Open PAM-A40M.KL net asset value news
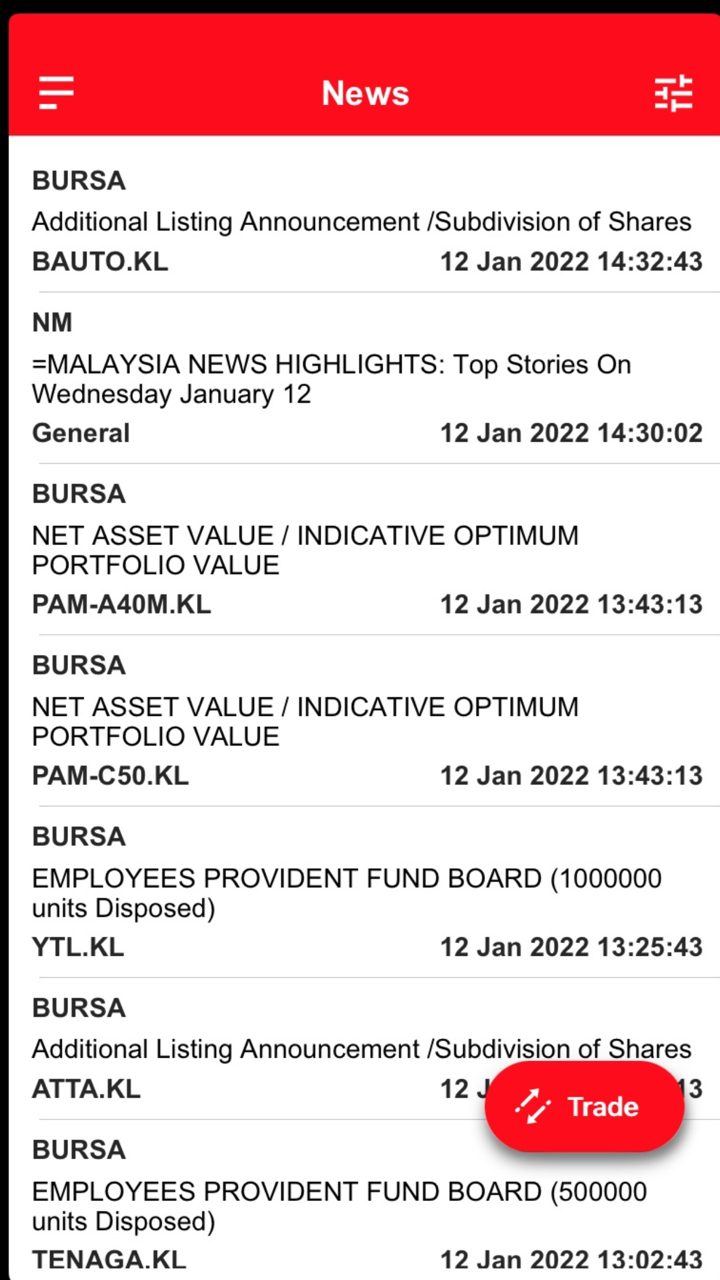 click(360, 550)
